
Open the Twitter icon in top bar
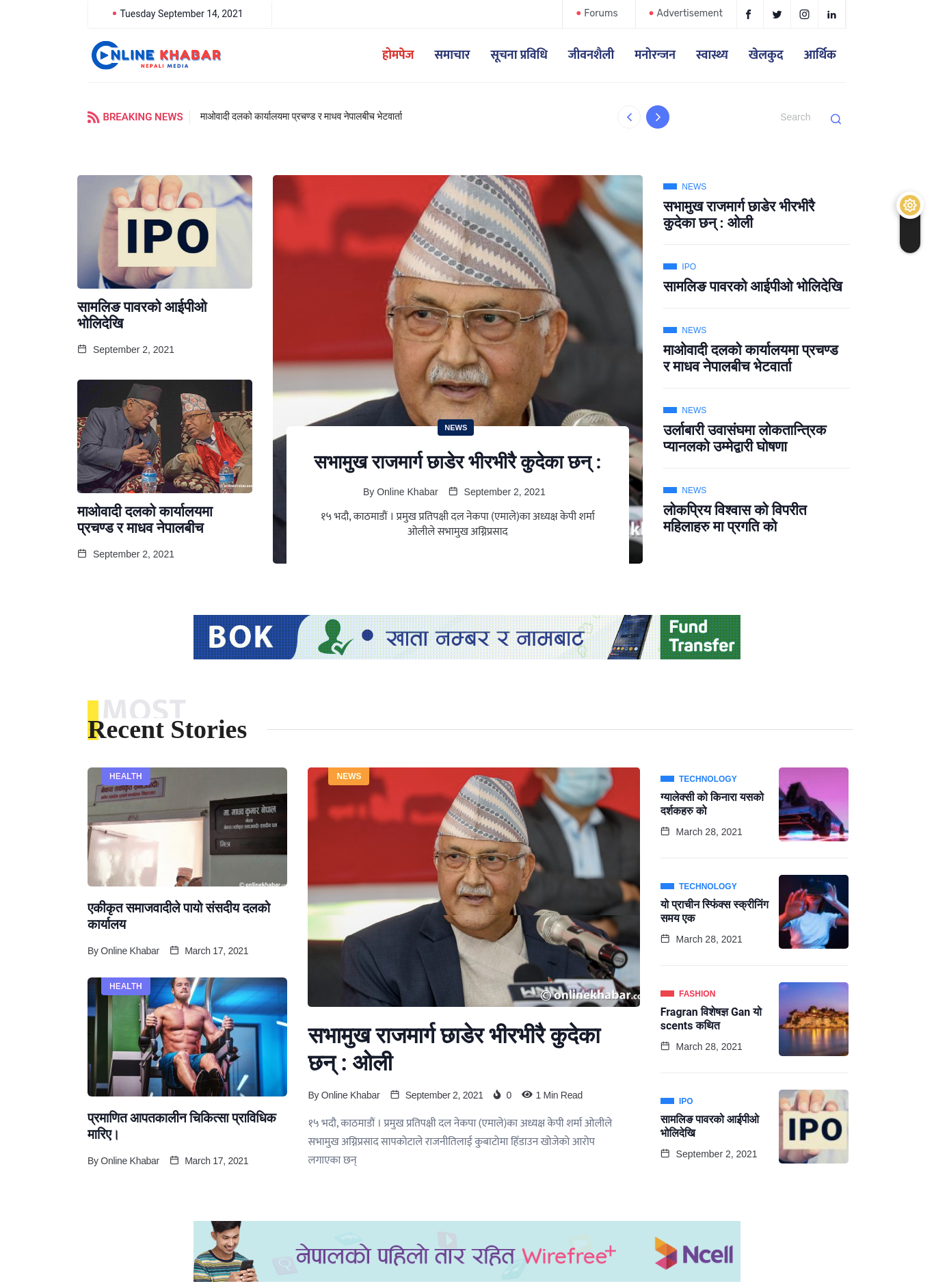777,14
